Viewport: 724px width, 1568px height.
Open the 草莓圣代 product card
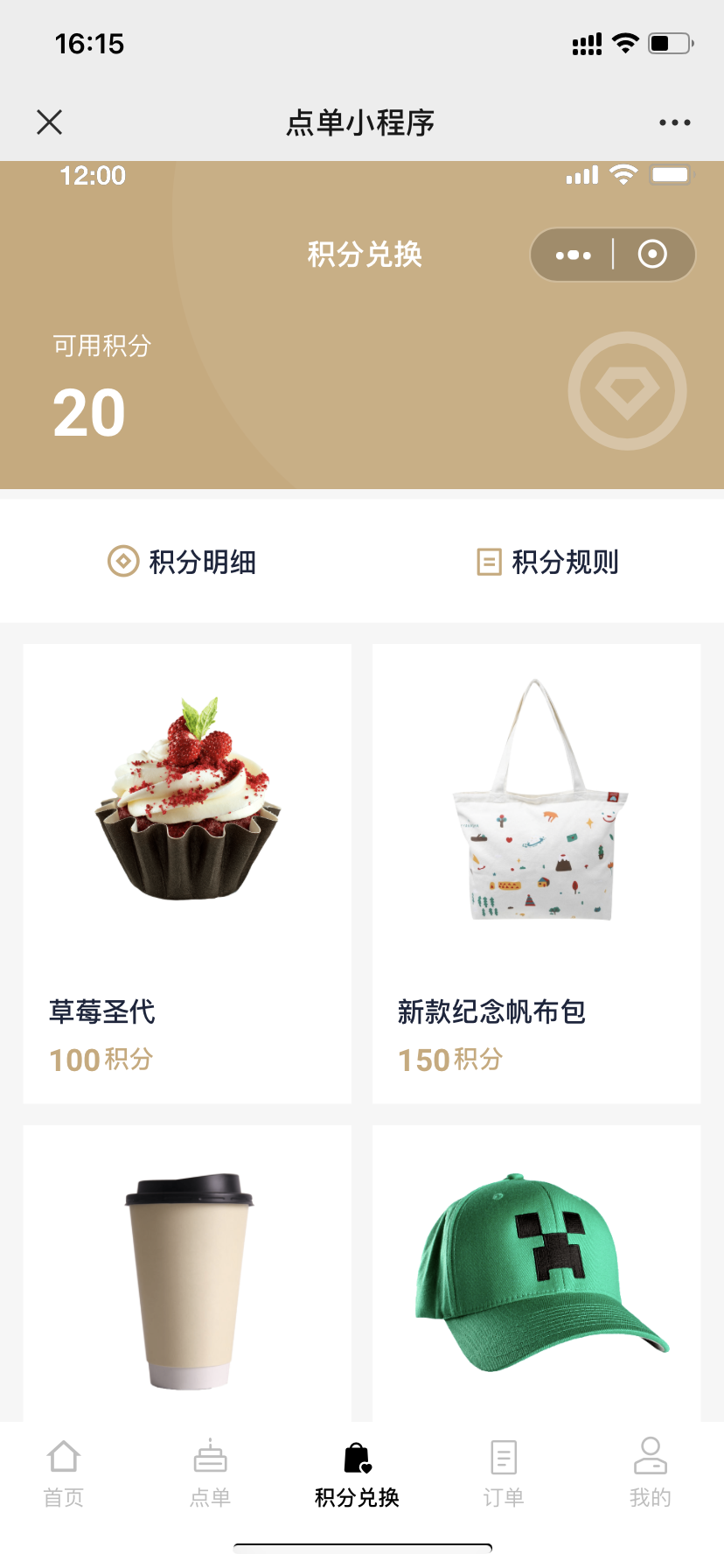pyautogui.click(x=187, y=873)
